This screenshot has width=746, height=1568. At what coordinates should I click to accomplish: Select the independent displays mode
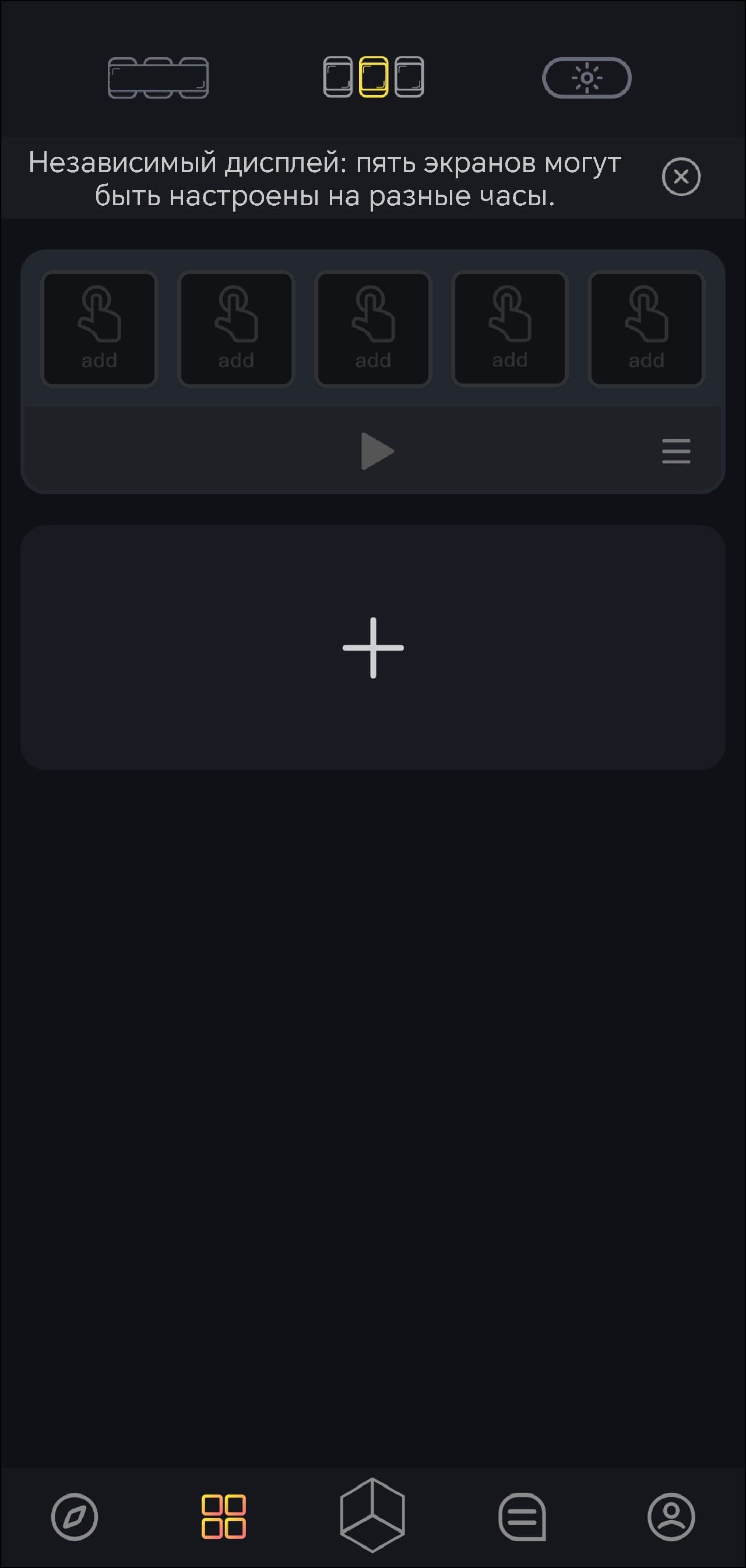pos(373,78)
